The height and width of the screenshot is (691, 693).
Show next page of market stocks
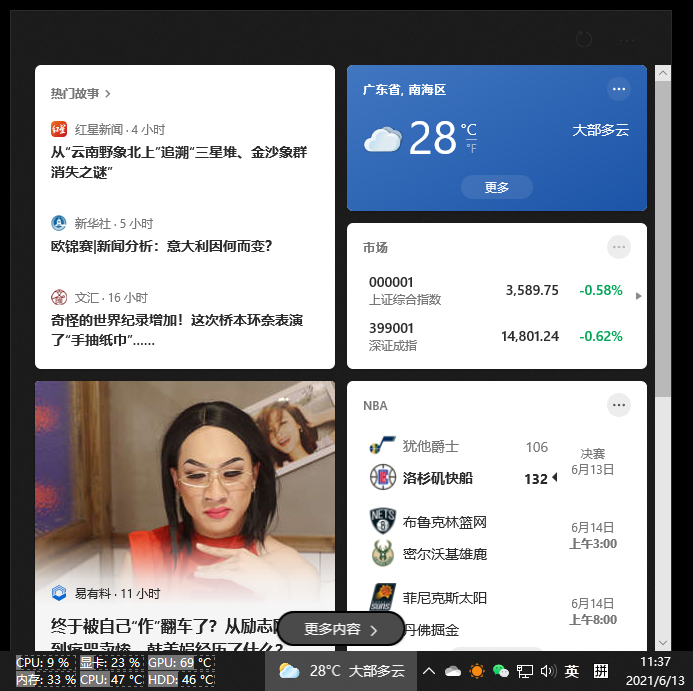tap(639, 295)
